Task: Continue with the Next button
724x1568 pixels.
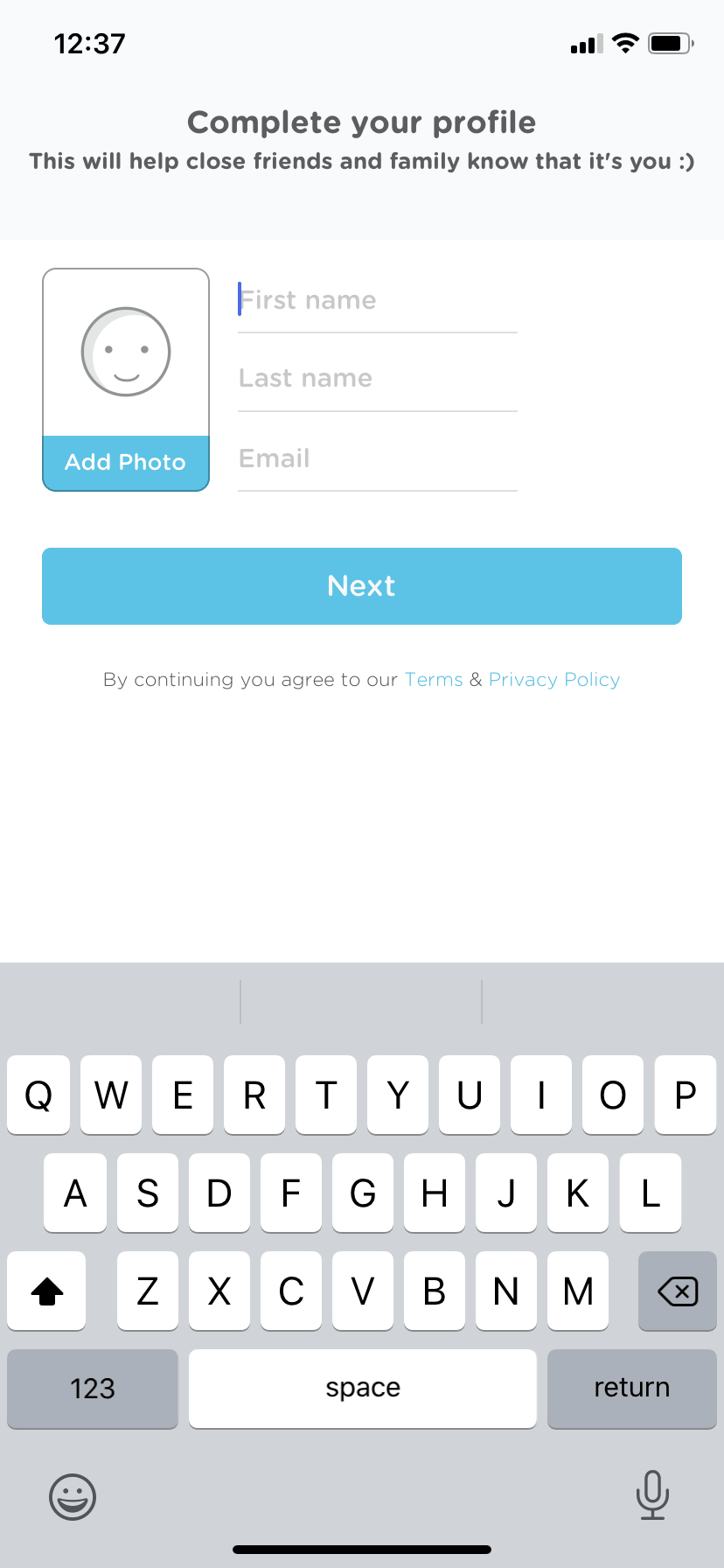Action: click(x=362, y=586)
